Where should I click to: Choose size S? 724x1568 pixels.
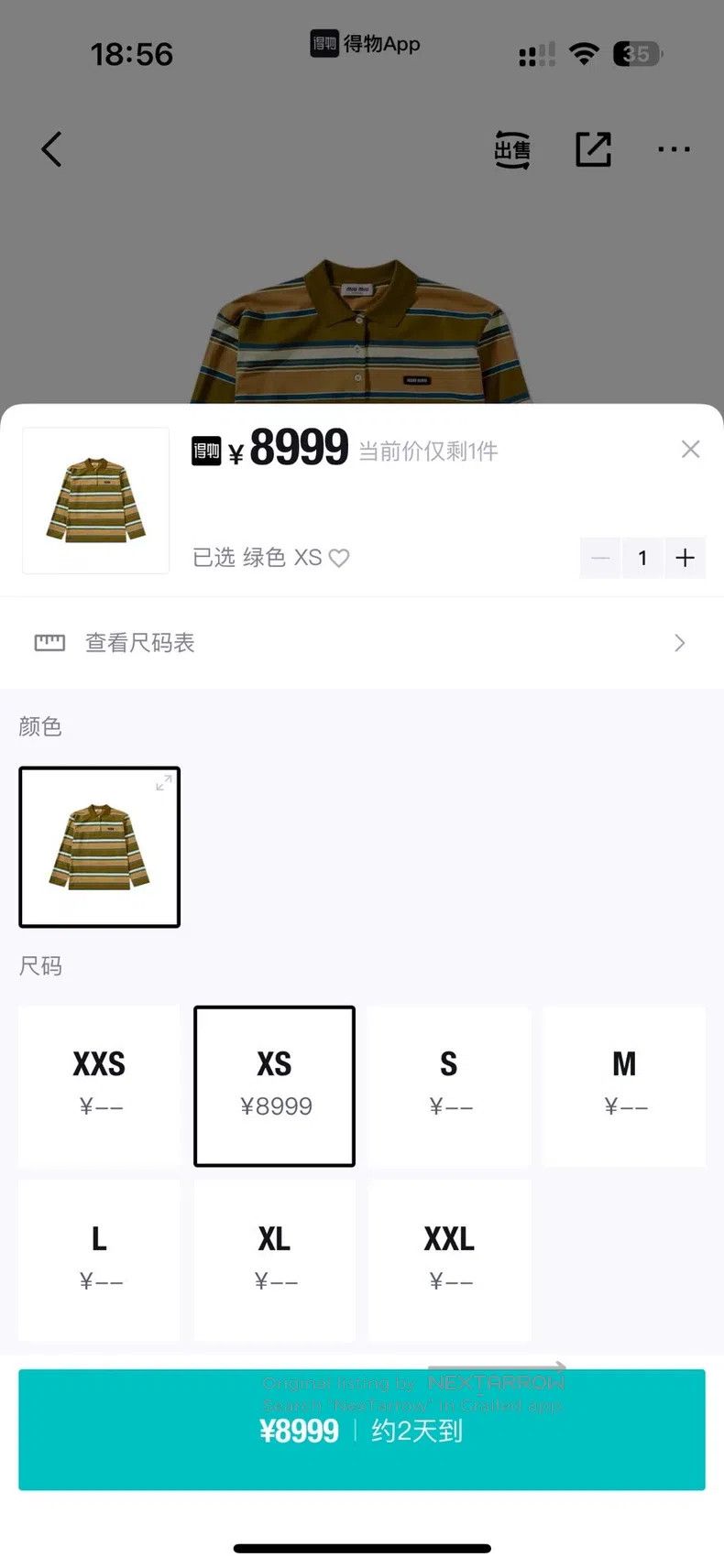pyautogui.click(x=449, y=1086)
